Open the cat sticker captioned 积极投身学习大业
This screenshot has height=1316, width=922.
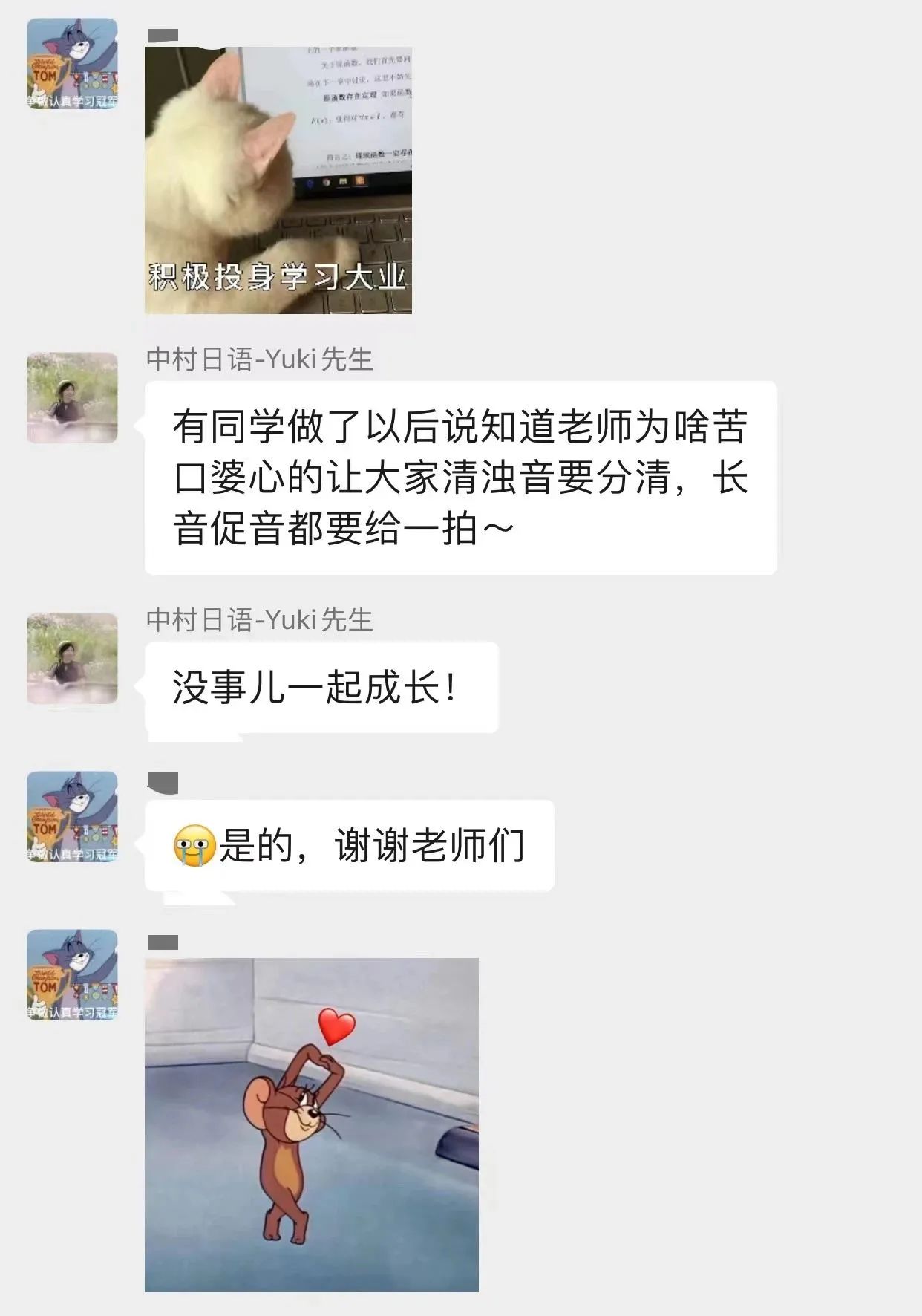click(x=278, y=180)
